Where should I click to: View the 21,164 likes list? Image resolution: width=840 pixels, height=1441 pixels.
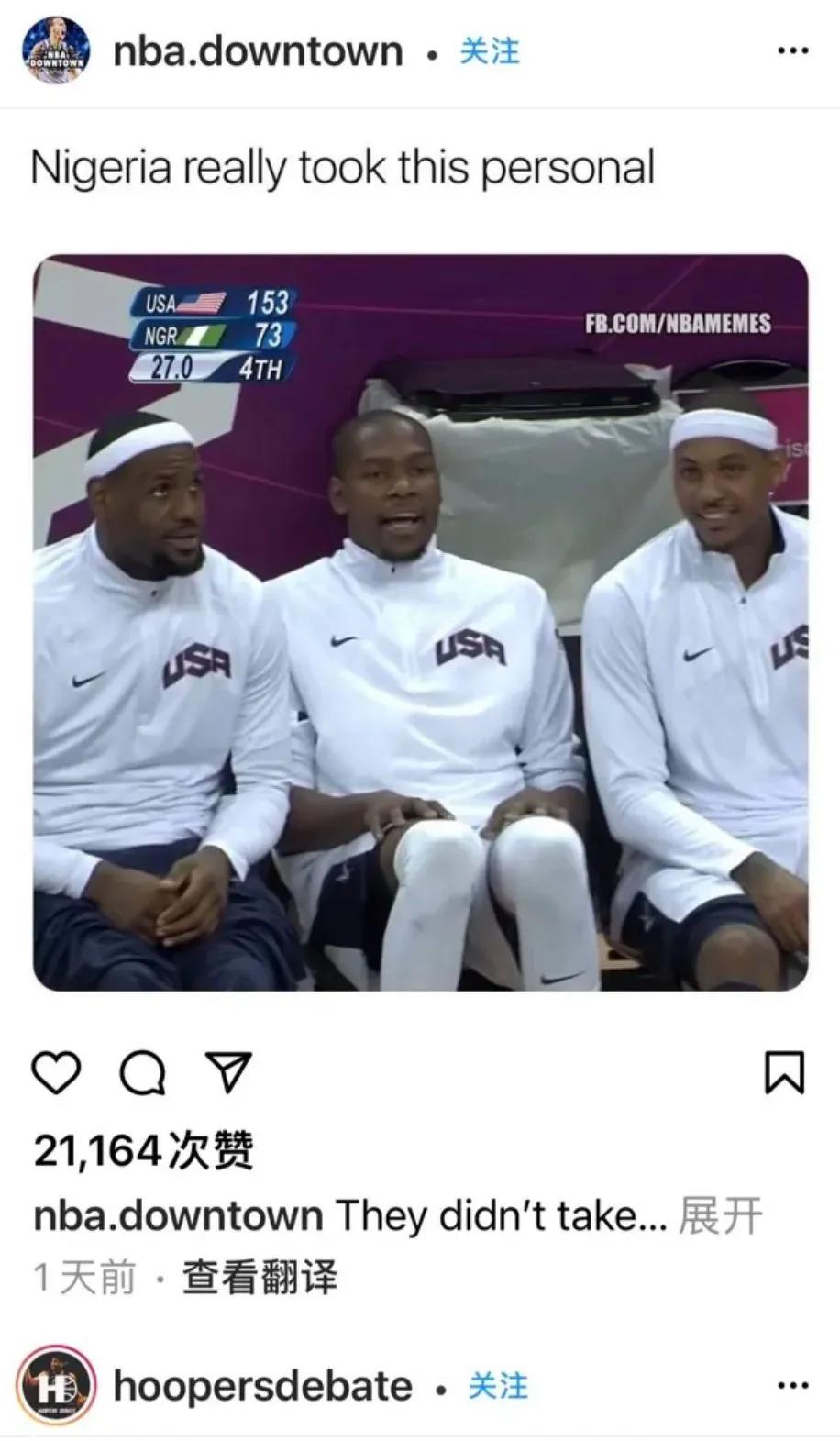point(144,1150)
